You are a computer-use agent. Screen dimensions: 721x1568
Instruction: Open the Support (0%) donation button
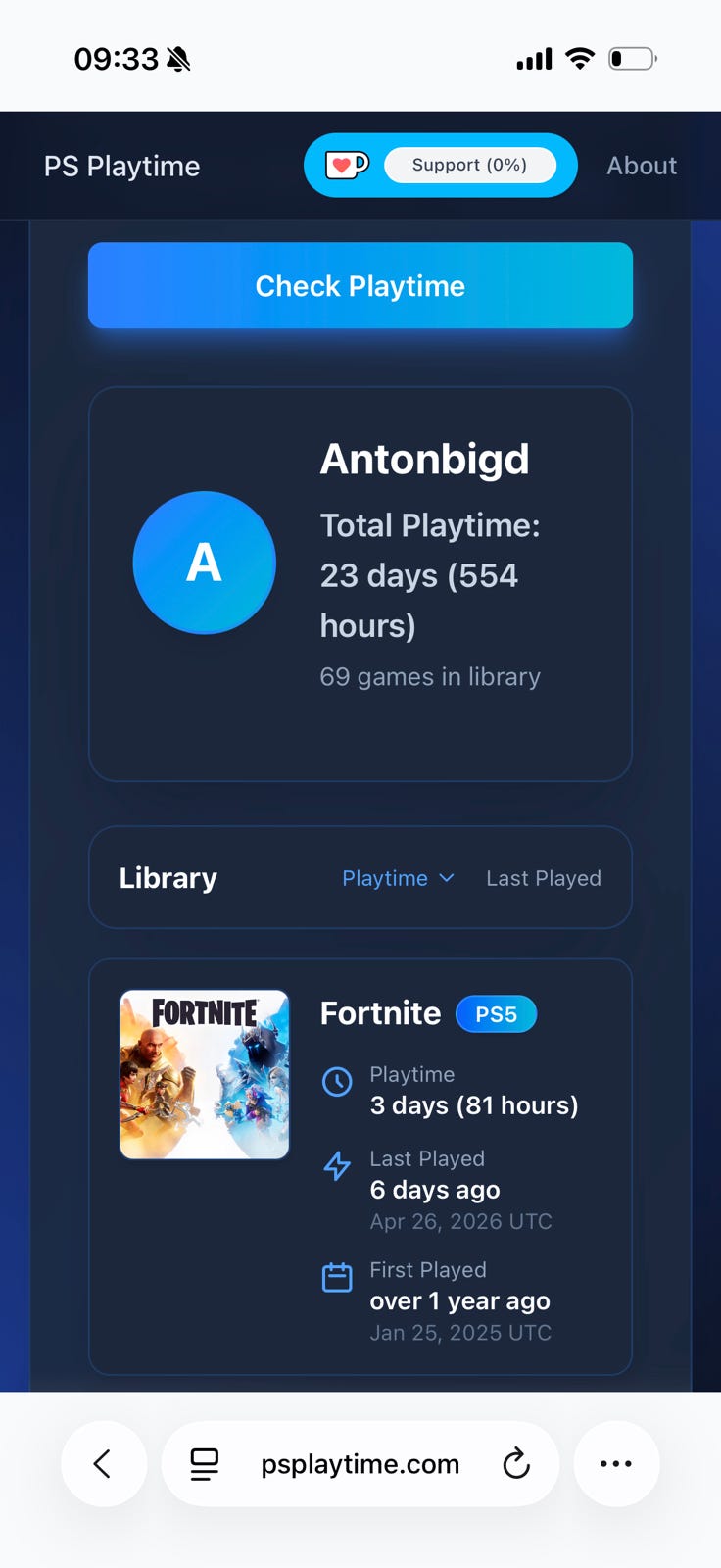[441, 165]
